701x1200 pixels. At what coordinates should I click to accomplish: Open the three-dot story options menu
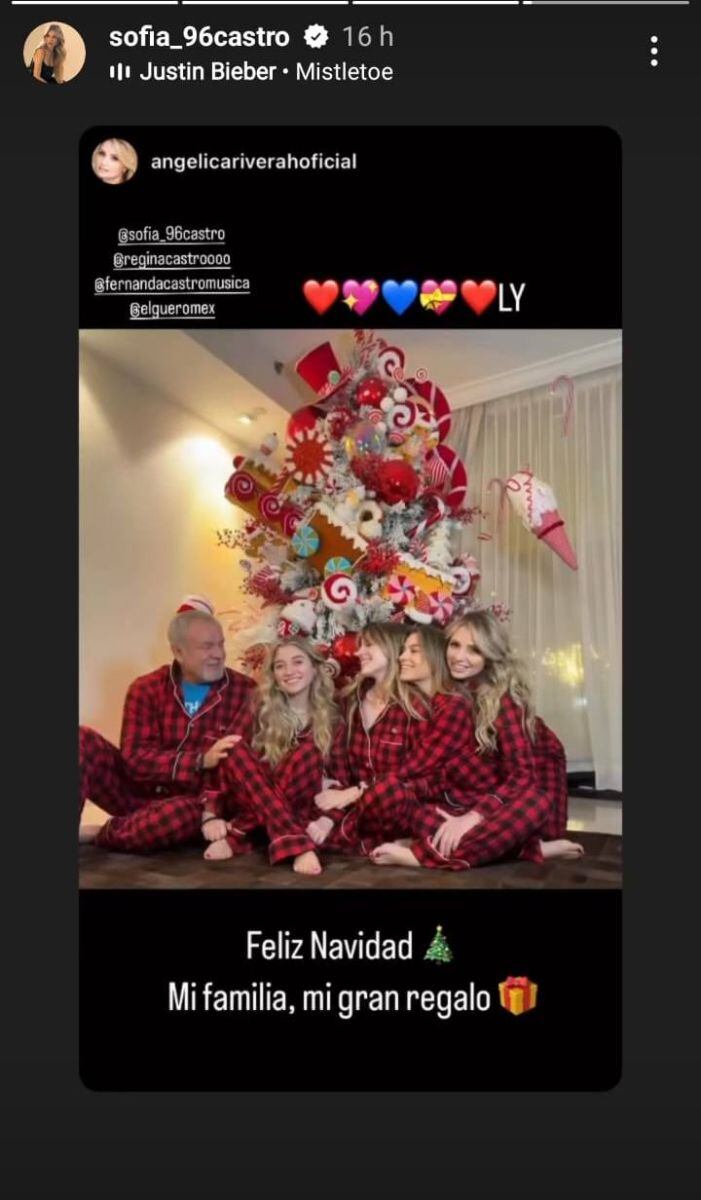point(653,51)
